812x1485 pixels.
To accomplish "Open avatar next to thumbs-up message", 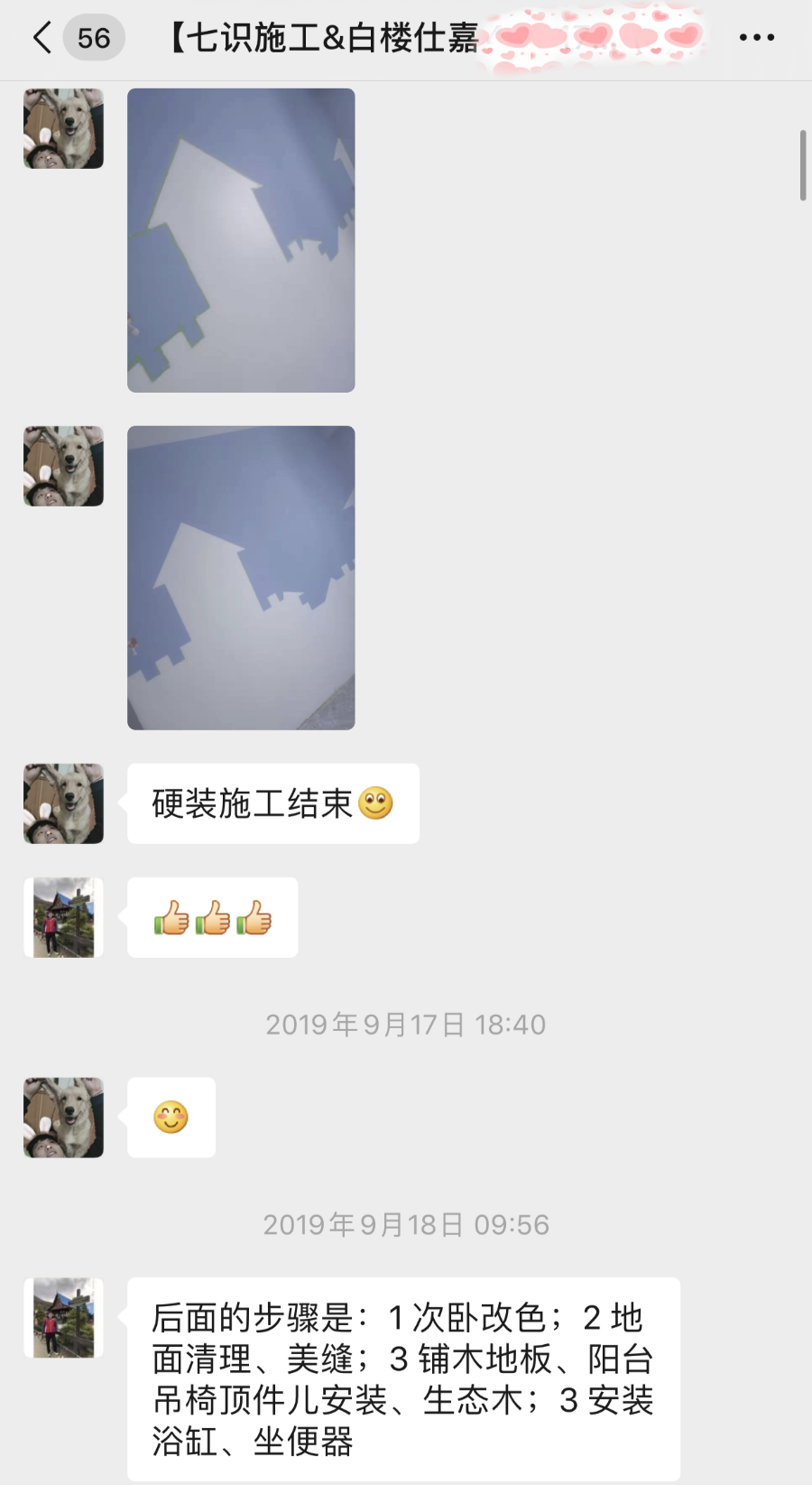I will tap(62, 917).
